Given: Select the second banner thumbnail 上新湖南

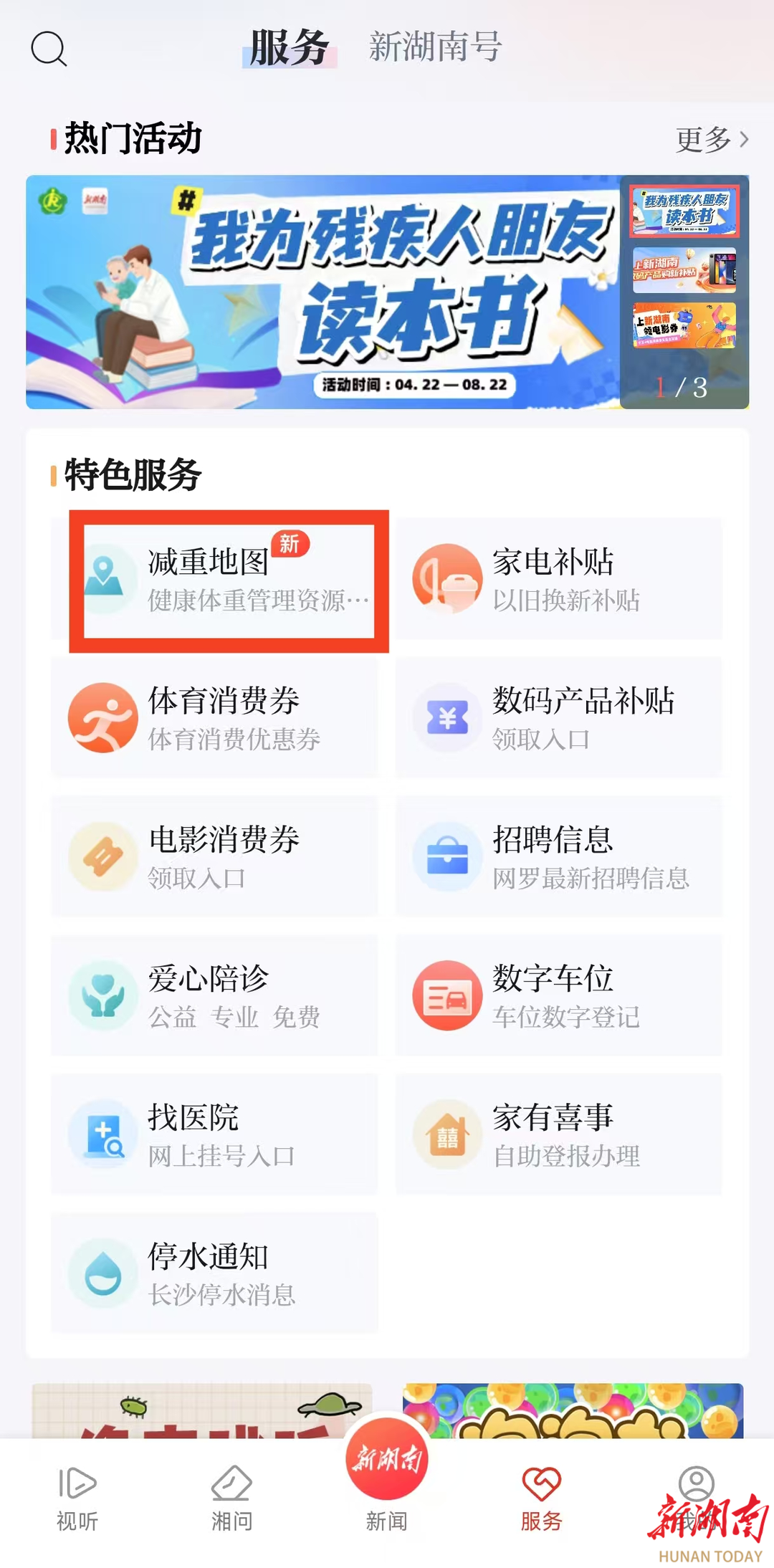Looking at the screenshot, I should click(x=684, y=271).
